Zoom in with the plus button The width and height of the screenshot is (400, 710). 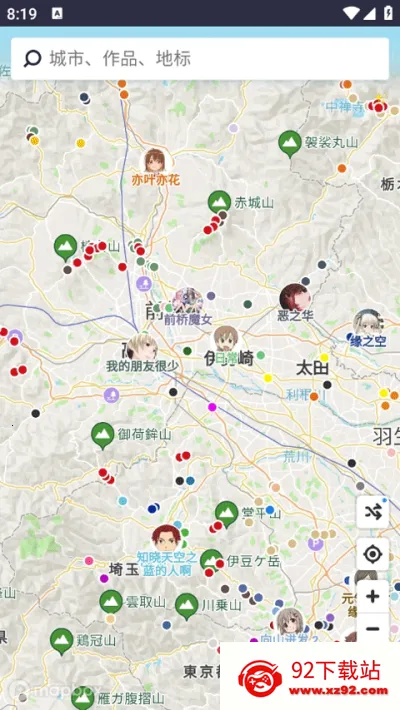(x=373, y=596)
